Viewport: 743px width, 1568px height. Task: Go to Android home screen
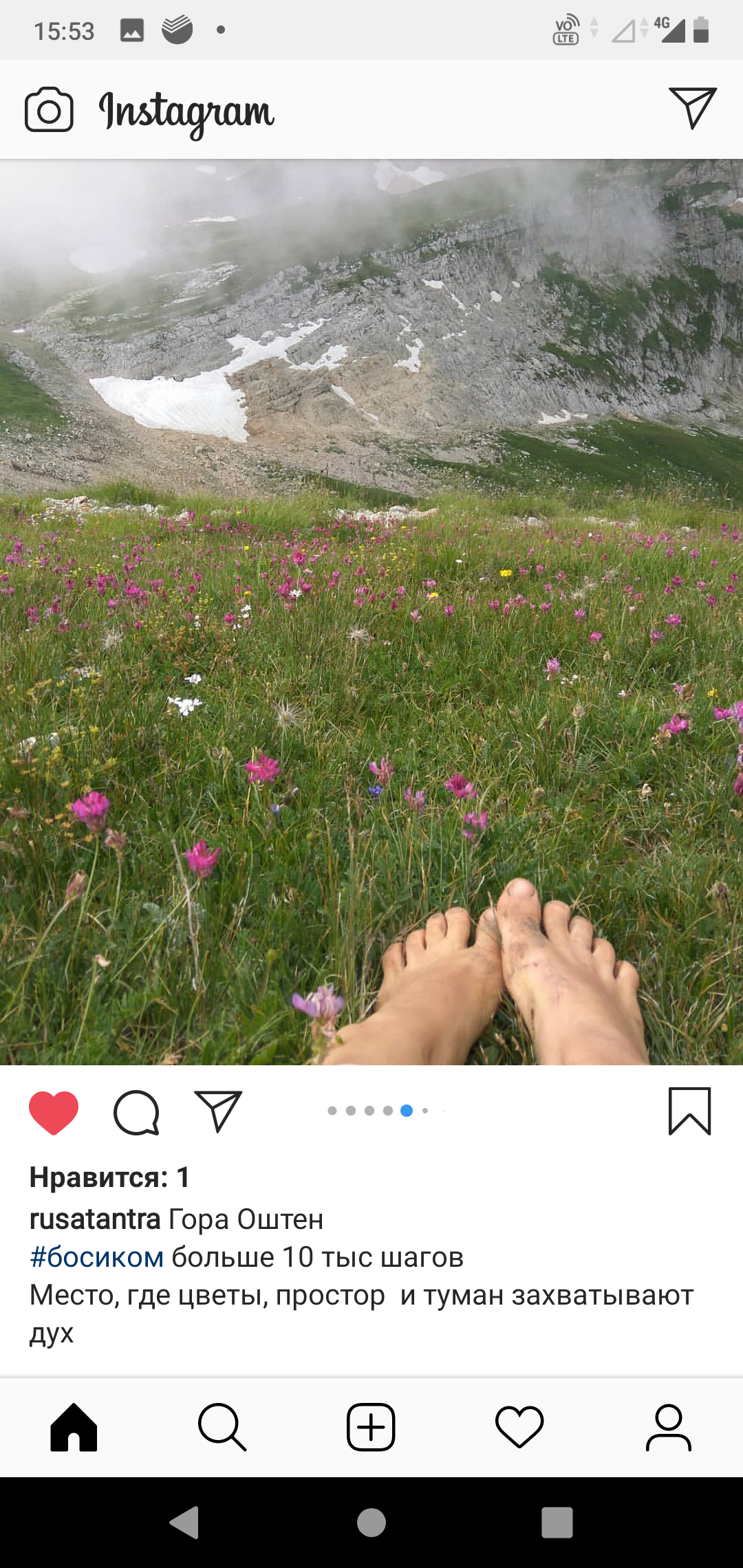click(x=371, y=1523)
